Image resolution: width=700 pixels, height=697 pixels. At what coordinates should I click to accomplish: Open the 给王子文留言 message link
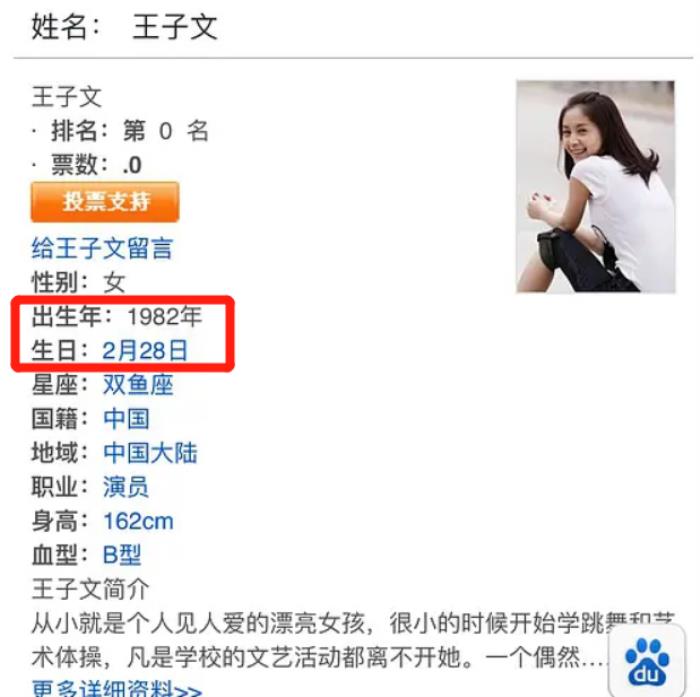click(101, 247)
